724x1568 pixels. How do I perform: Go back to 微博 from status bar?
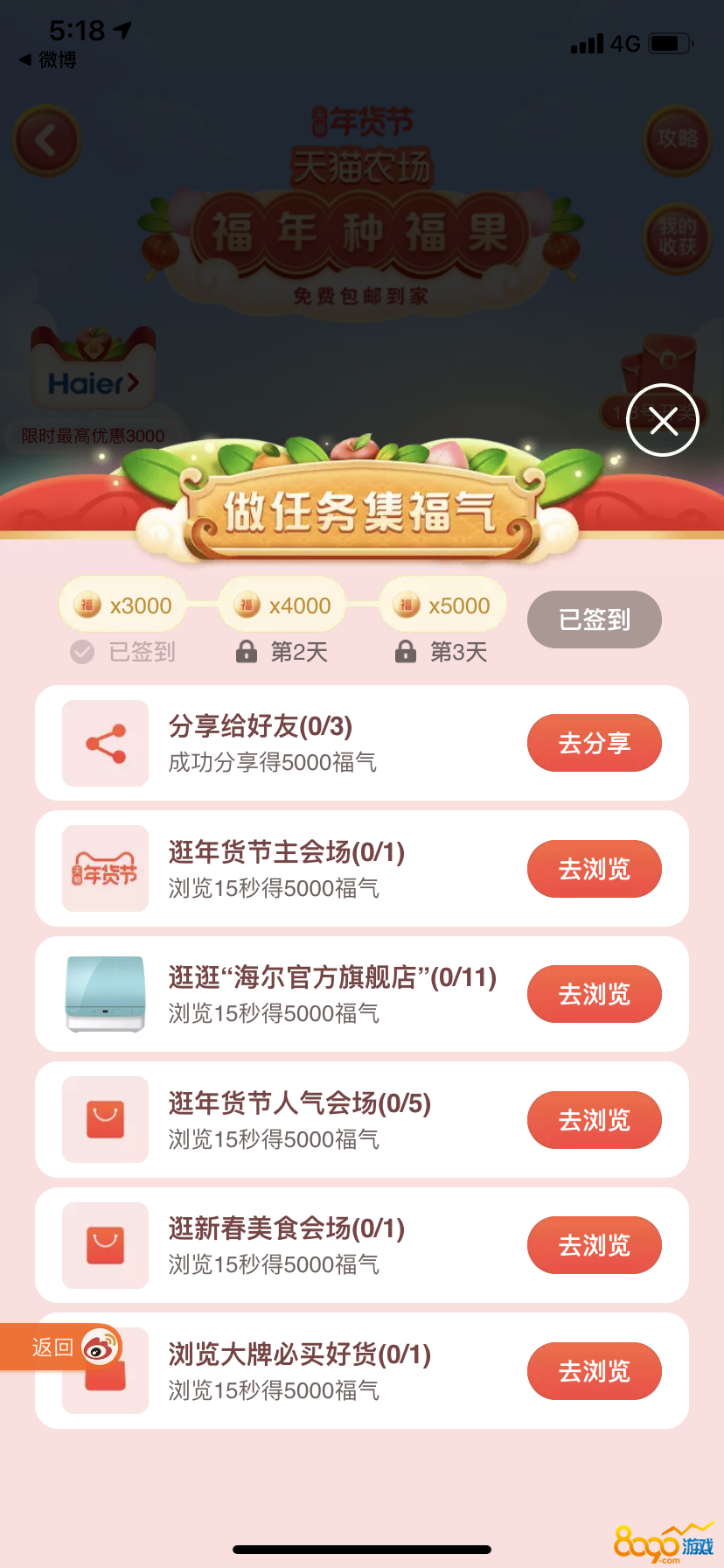click(48, 59)
